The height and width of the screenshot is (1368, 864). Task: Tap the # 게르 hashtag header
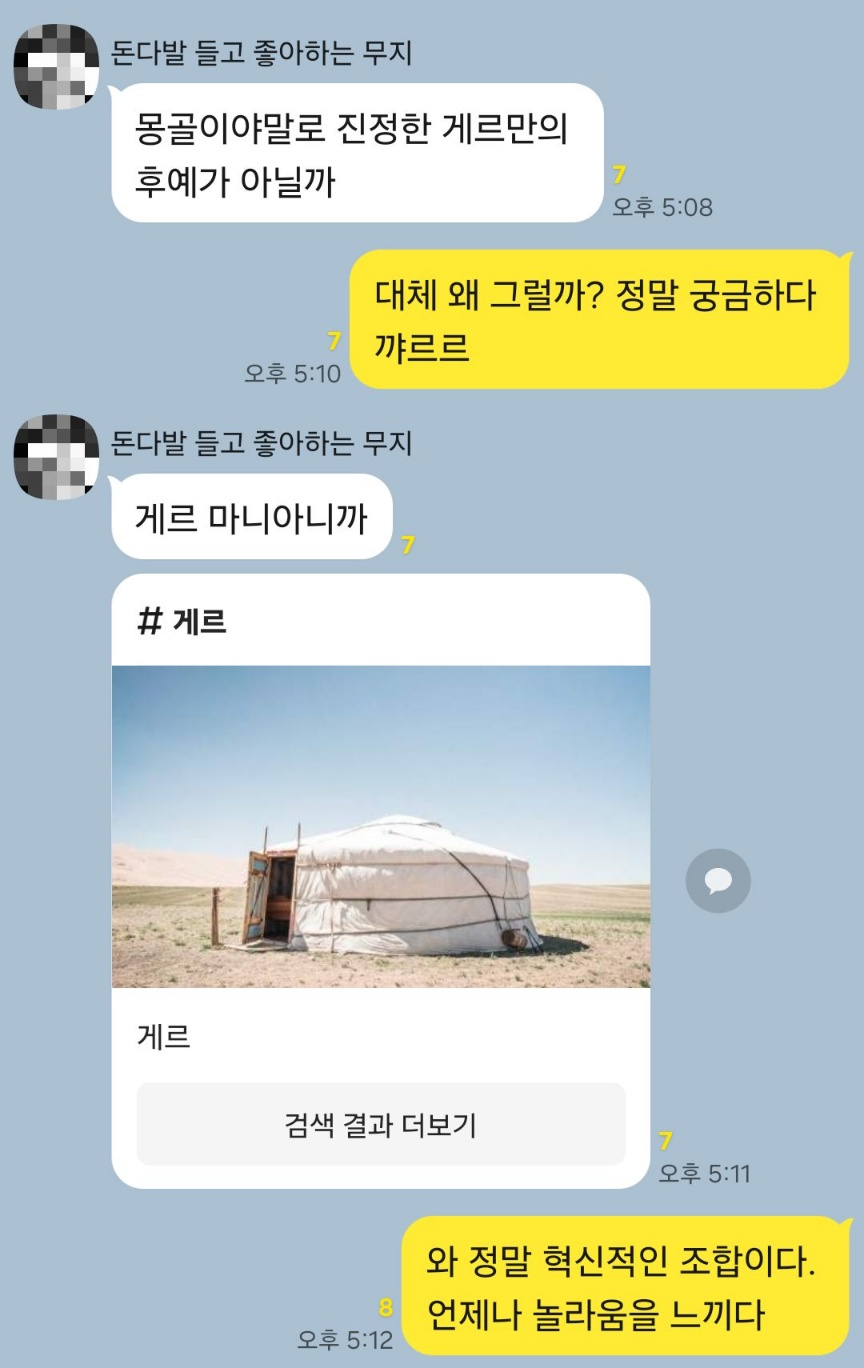point(182,621)
